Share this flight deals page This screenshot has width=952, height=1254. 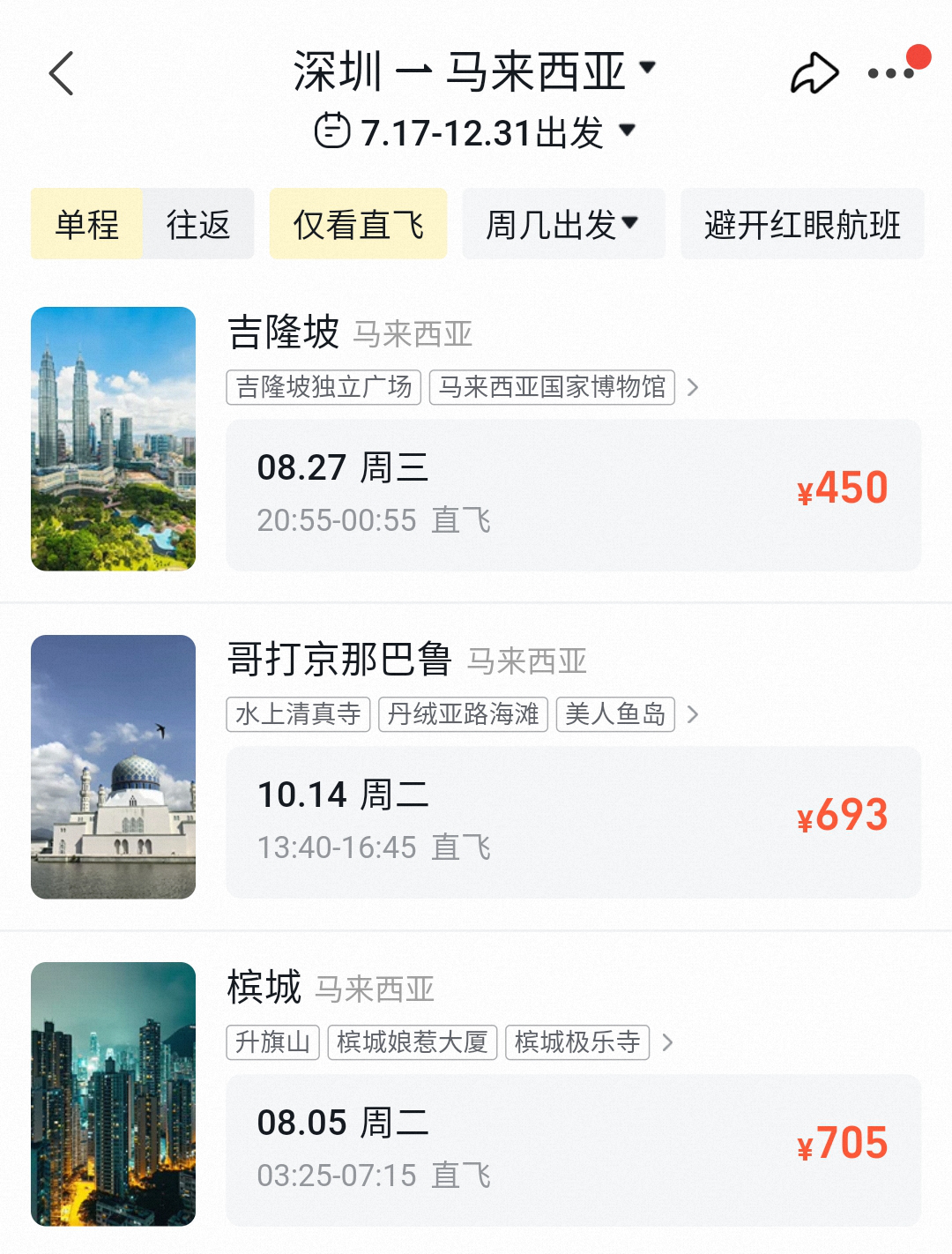coord(814,73)
